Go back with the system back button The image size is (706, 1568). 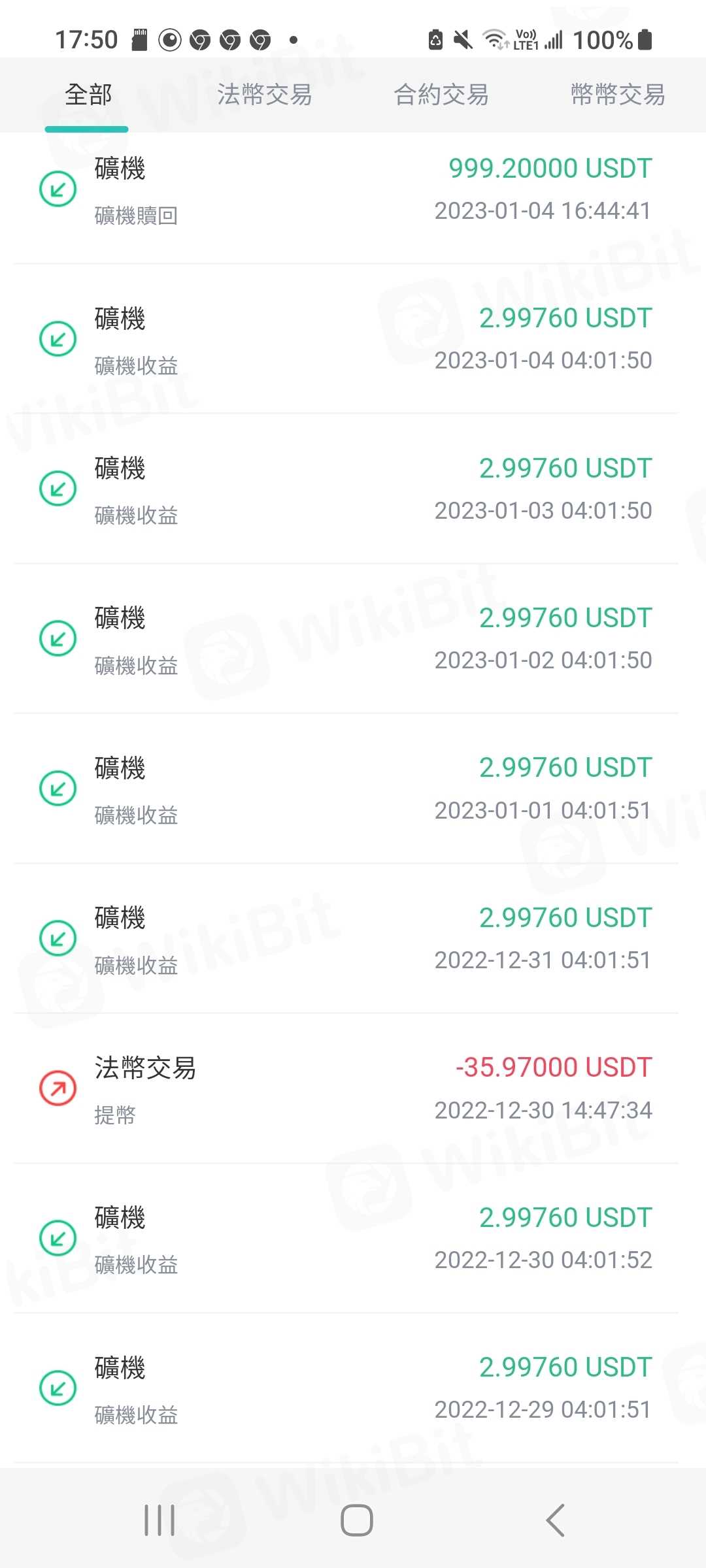coord(555,1520)
